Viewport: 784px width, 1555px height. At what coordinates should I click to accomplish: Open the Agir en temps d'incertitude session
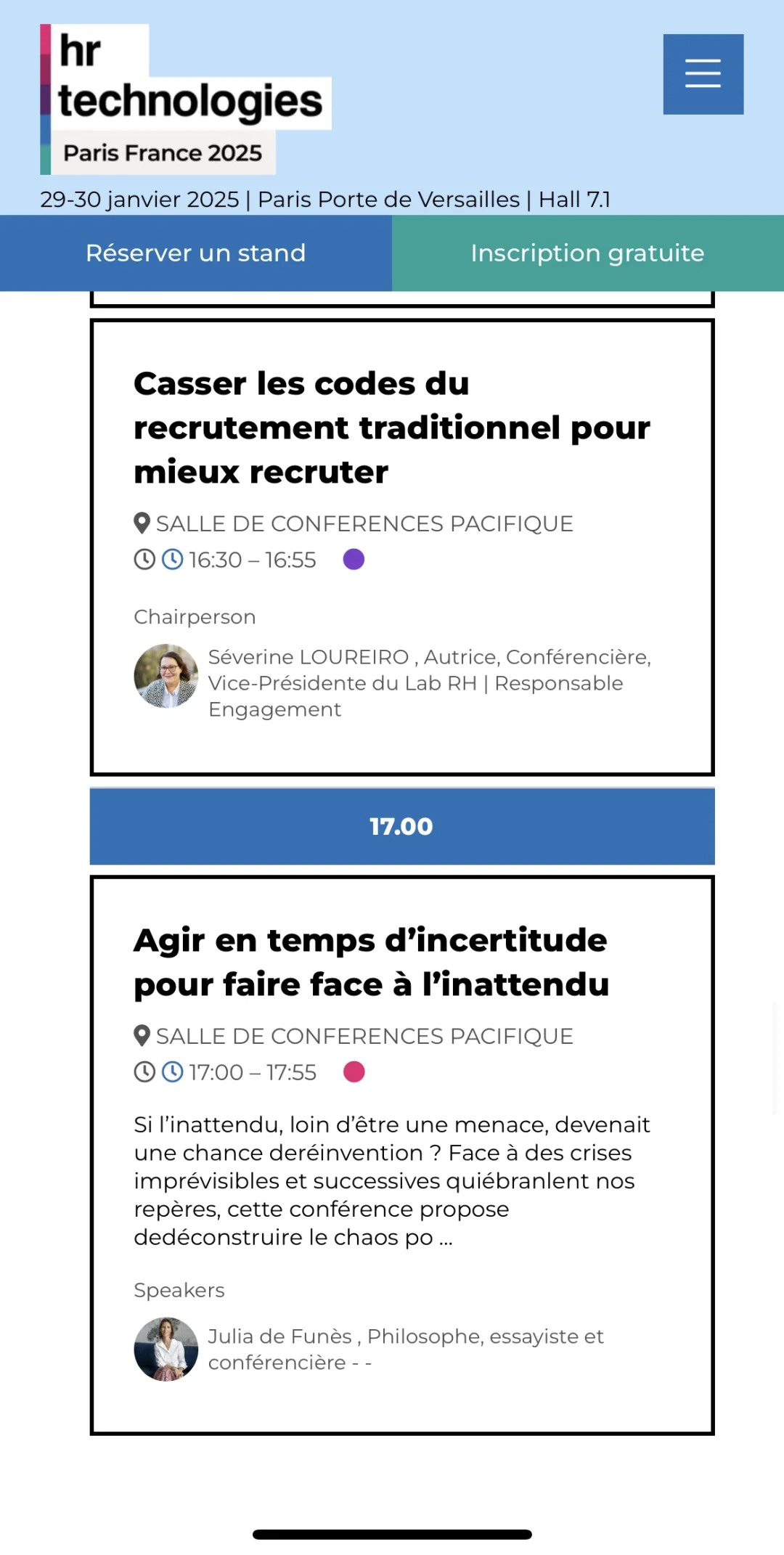click(x=371, y=962)
